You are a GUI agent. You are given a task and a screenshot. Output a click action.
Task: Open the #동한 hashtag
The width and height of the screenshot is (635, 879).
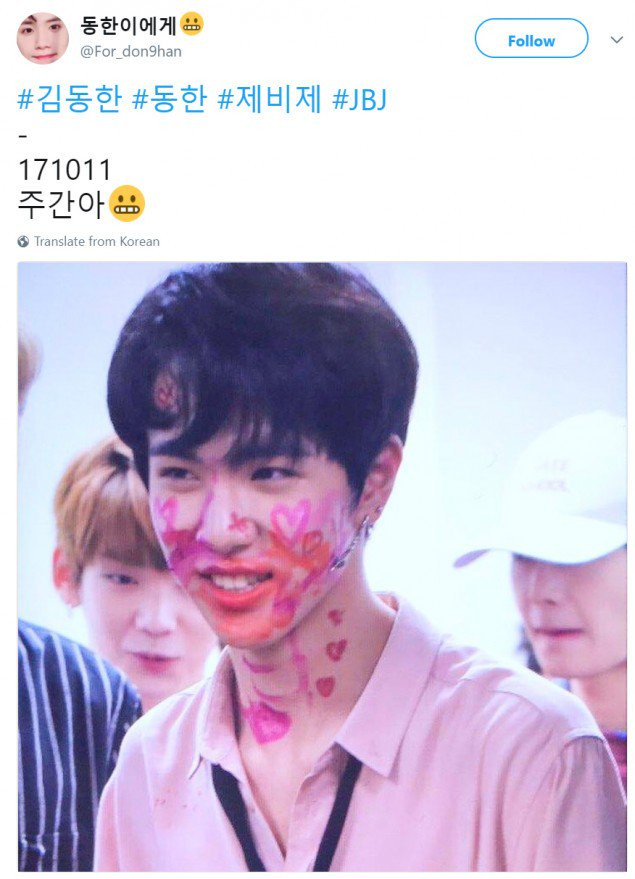pyautogui.click(x=168, y=100)
